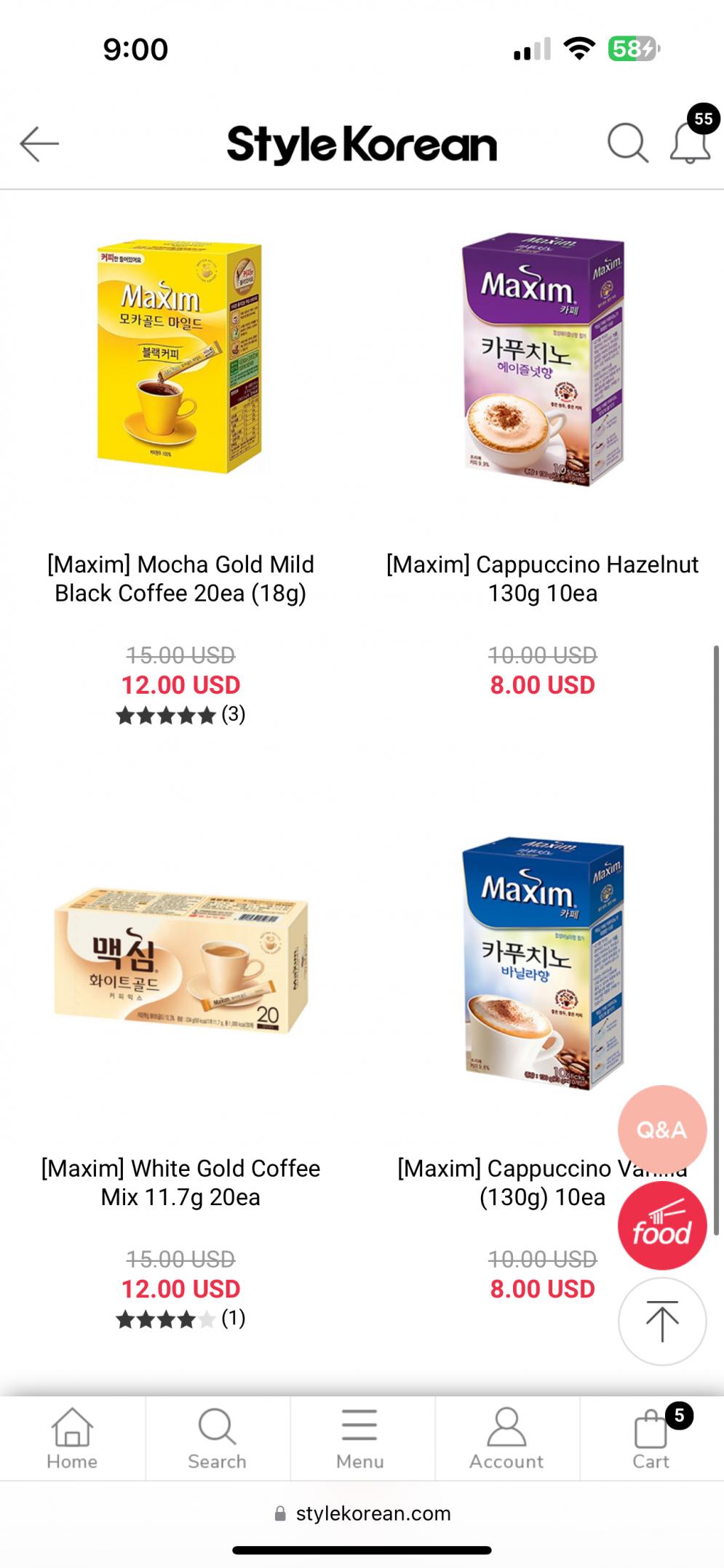
Task: Jump back to the top of page
Action: click(661, 1321)
